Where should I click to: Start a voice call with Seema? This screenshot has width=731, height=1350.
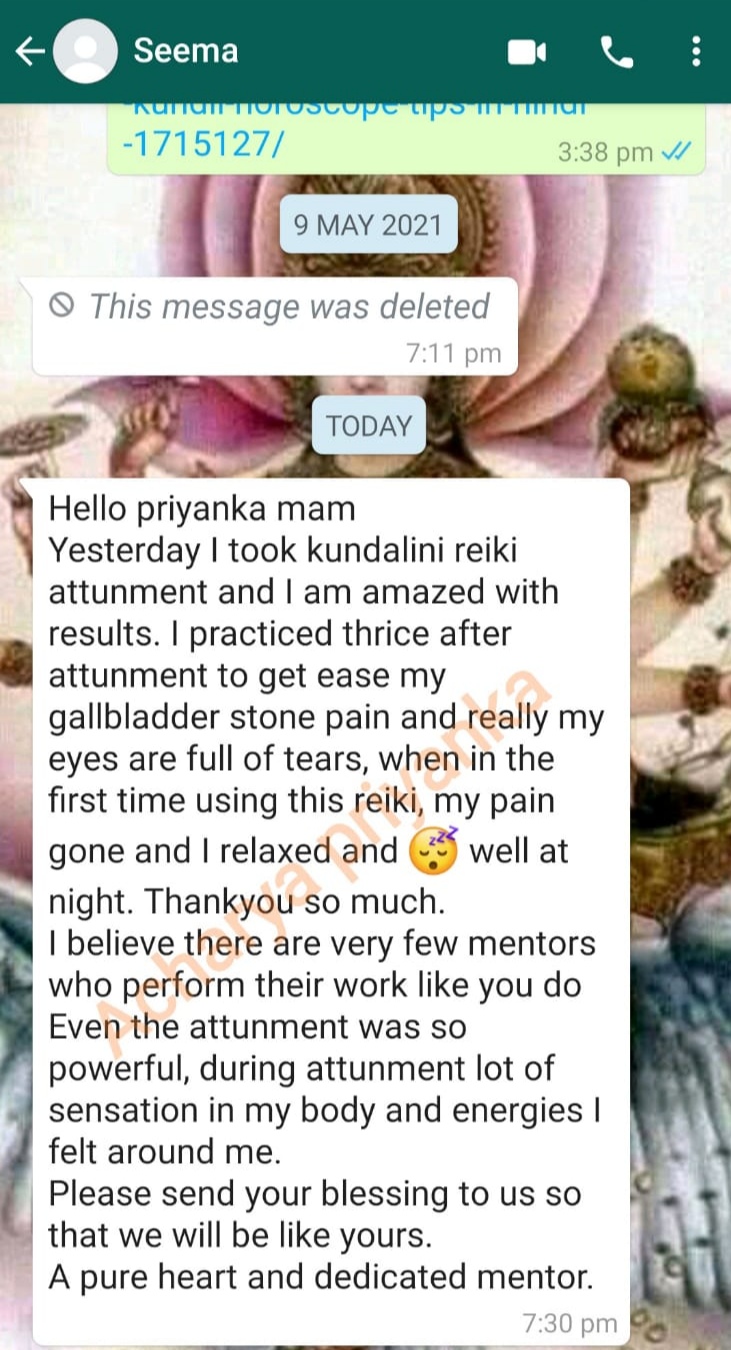point(616,51)
